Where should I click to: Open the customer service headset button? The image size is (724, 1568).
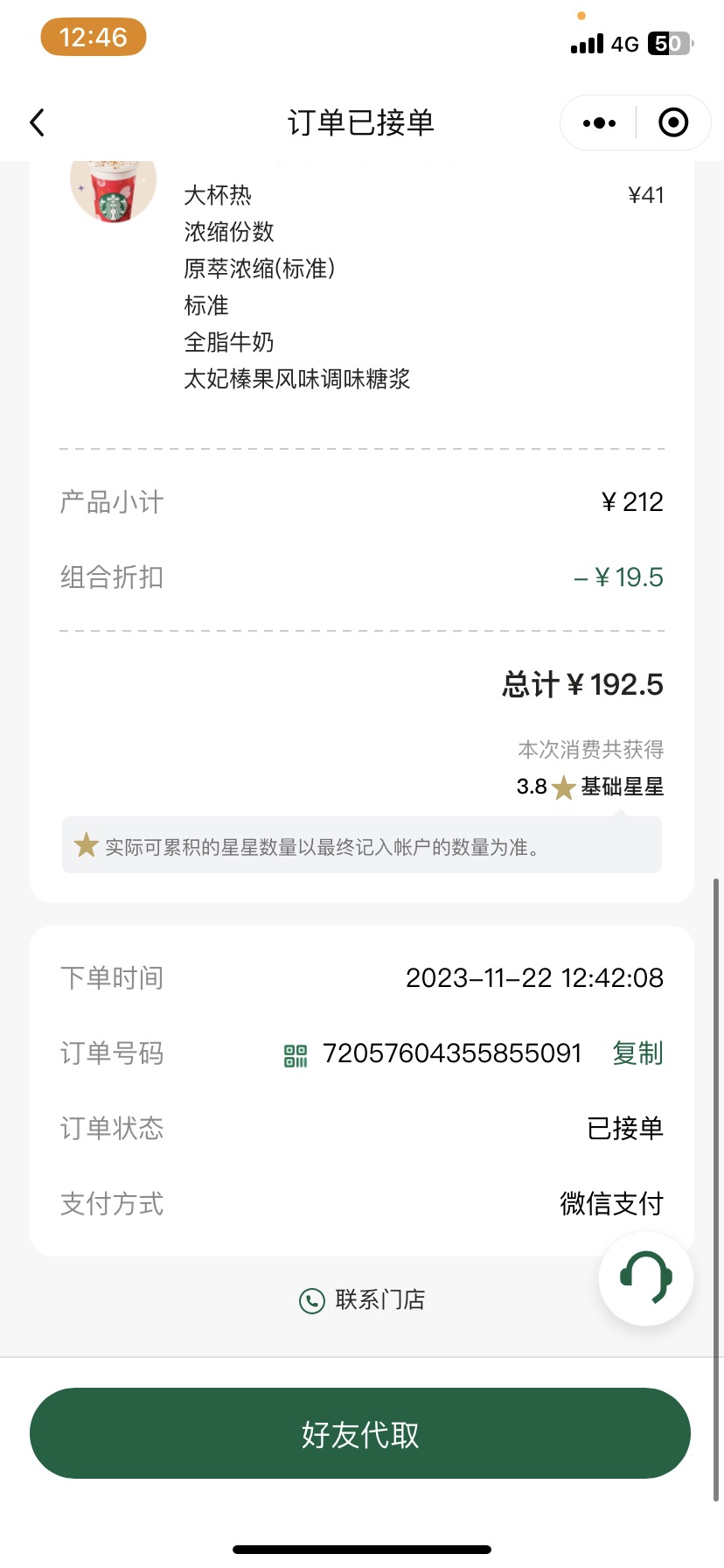[646, 1278]
